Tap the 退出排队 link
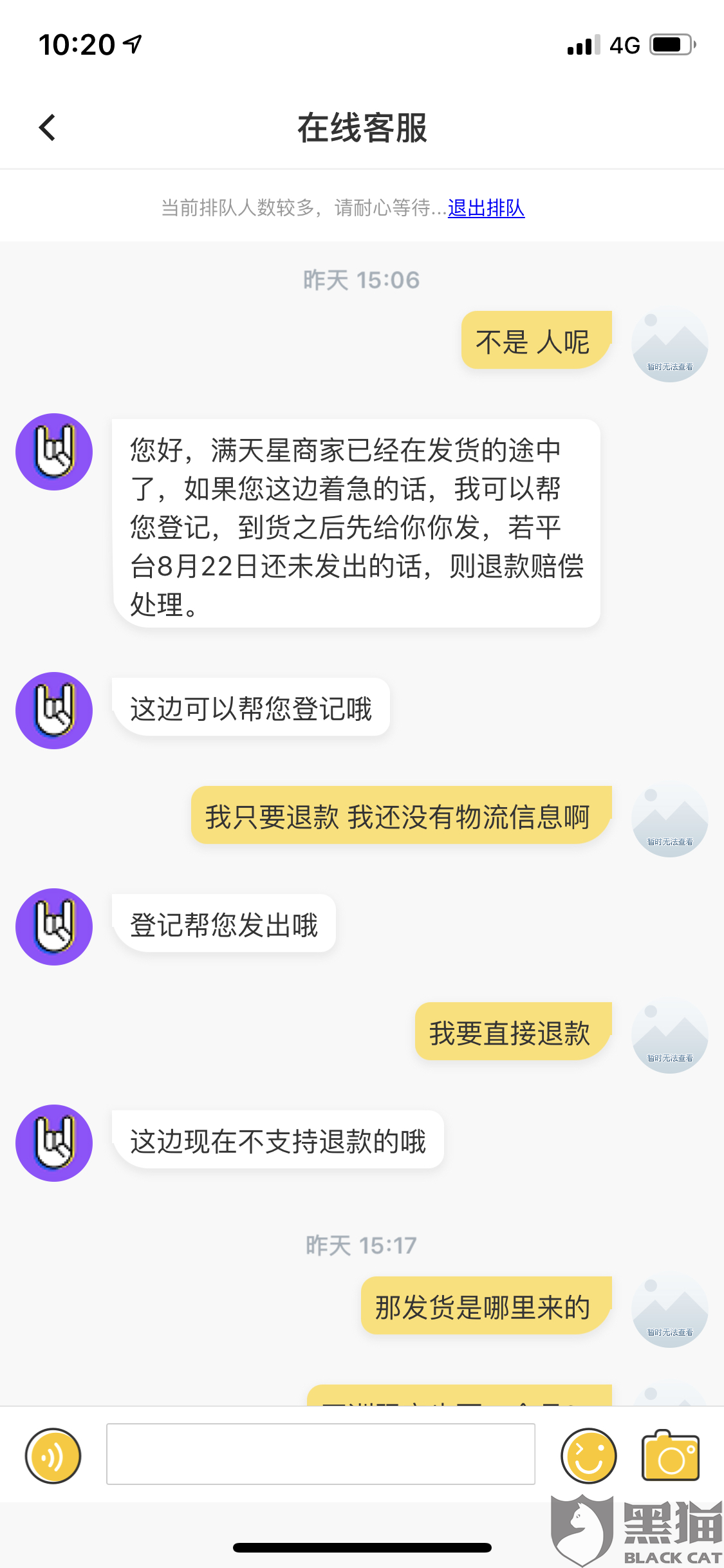The height and width of the screenshot is (1568, 724). [486, 208]
